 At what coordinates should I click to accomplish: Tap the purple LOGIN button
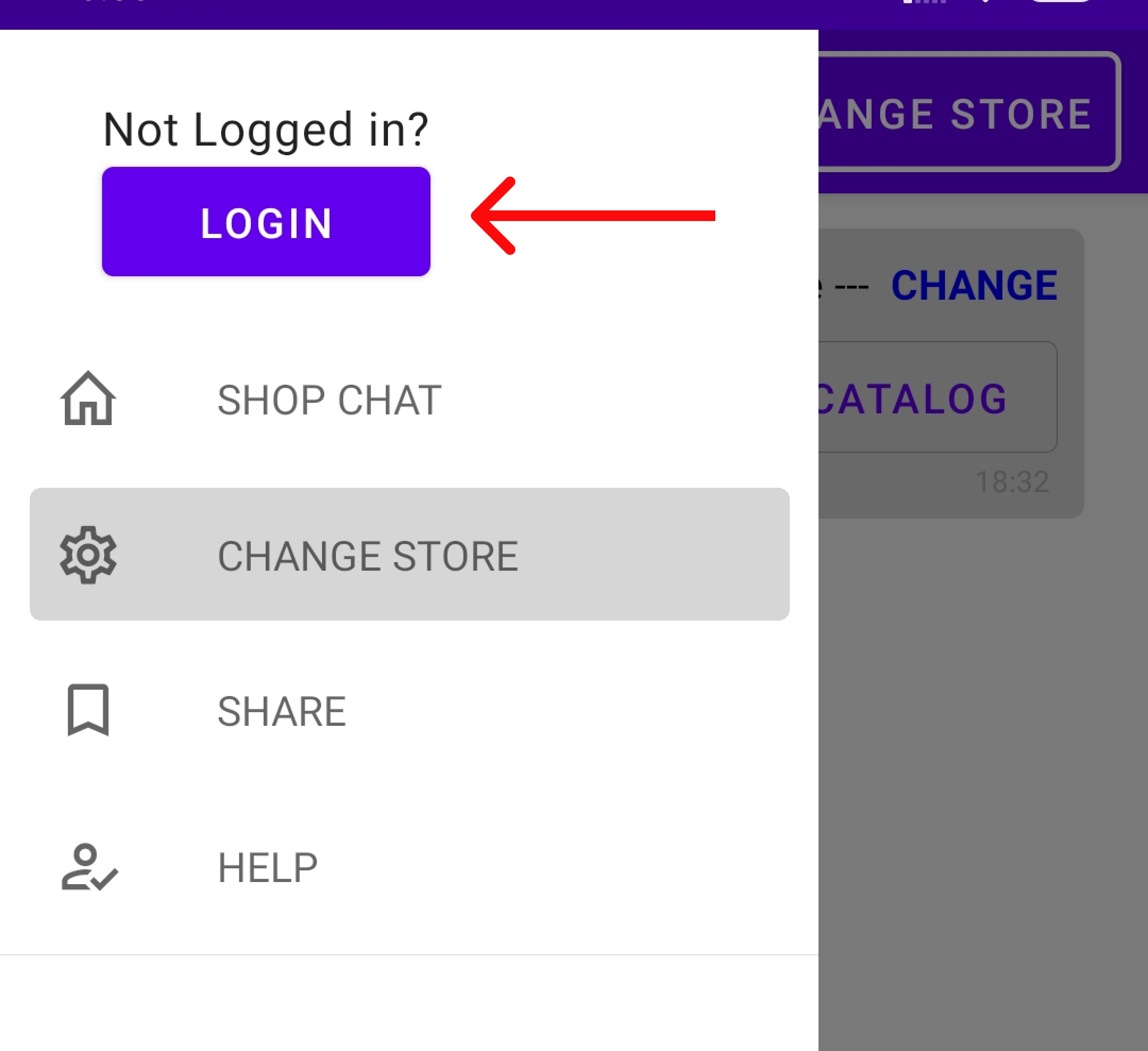265,222
